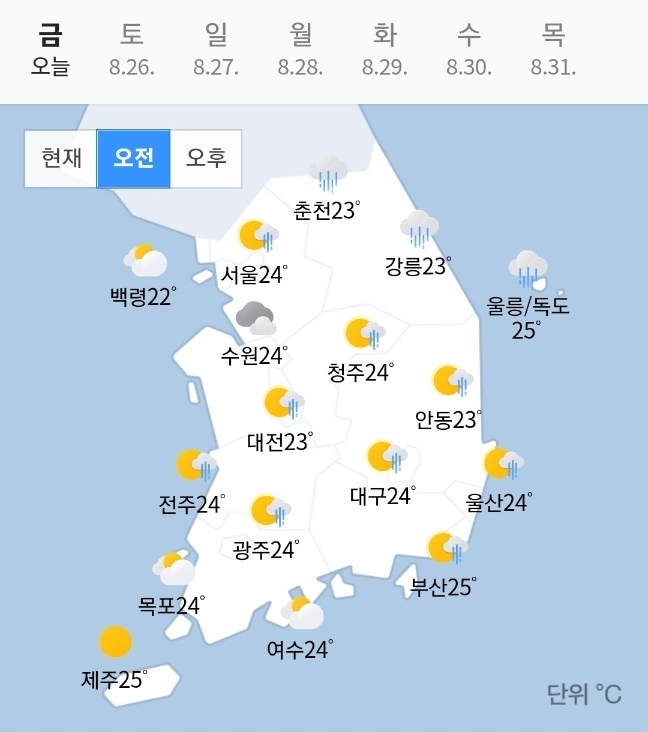Show current weather with 현재

(62, 158)
